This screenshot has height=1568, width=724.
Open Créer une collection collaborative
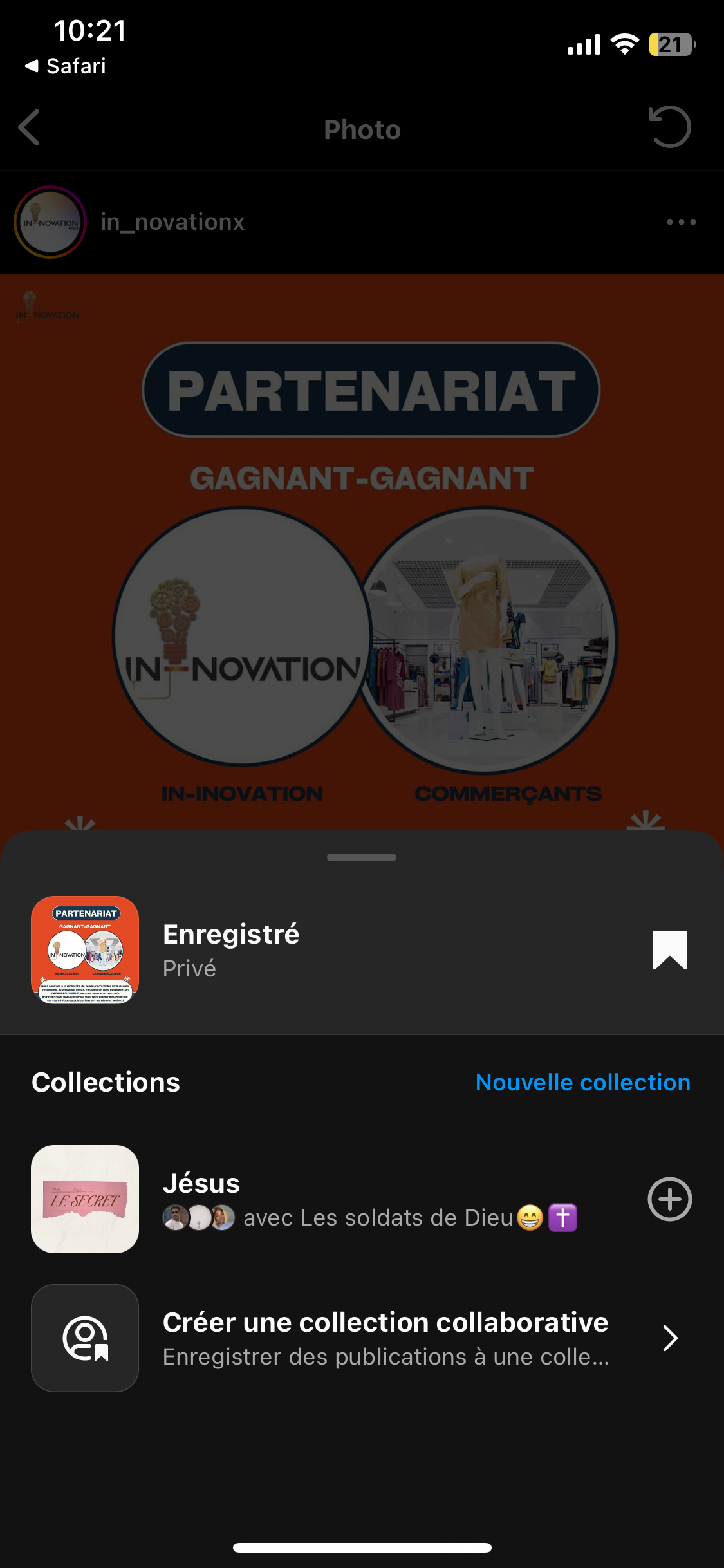(385, 1338)
